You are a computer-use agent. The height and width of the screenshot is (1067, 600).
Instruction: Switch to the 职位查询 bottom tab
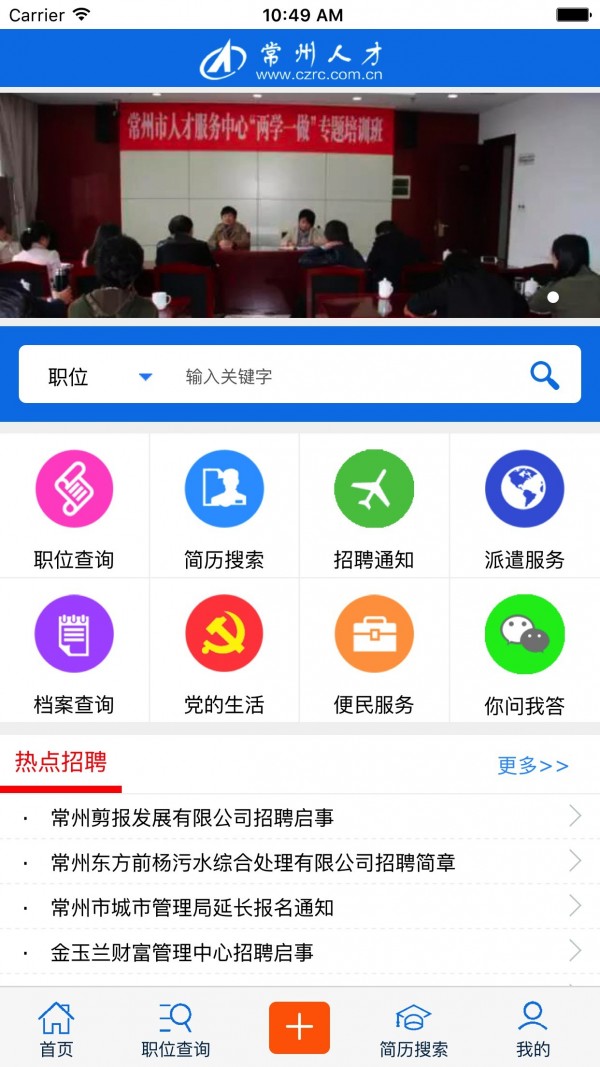176,1028
